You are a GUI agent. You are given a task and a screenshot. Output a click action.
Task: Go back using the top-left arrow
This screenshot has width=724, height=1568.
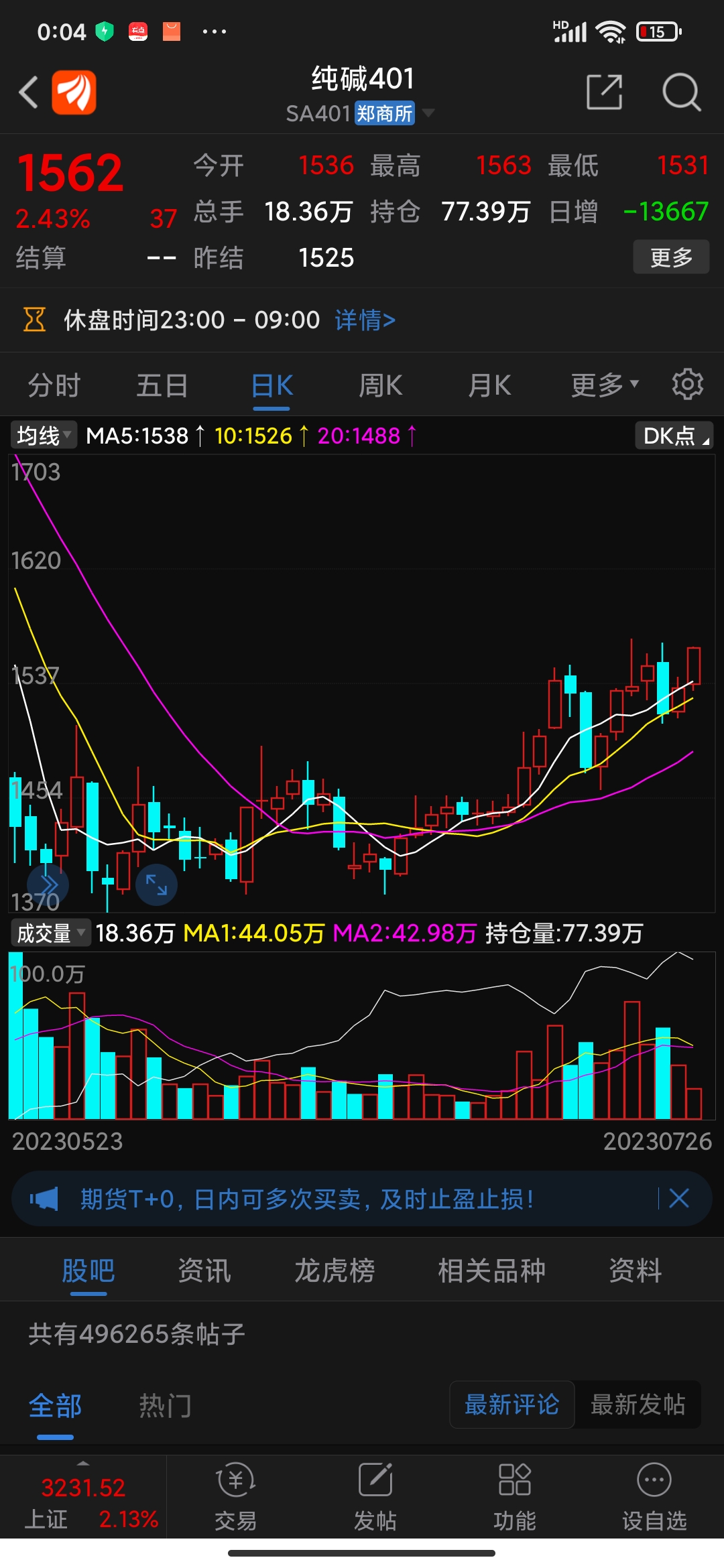click(28, 92)
